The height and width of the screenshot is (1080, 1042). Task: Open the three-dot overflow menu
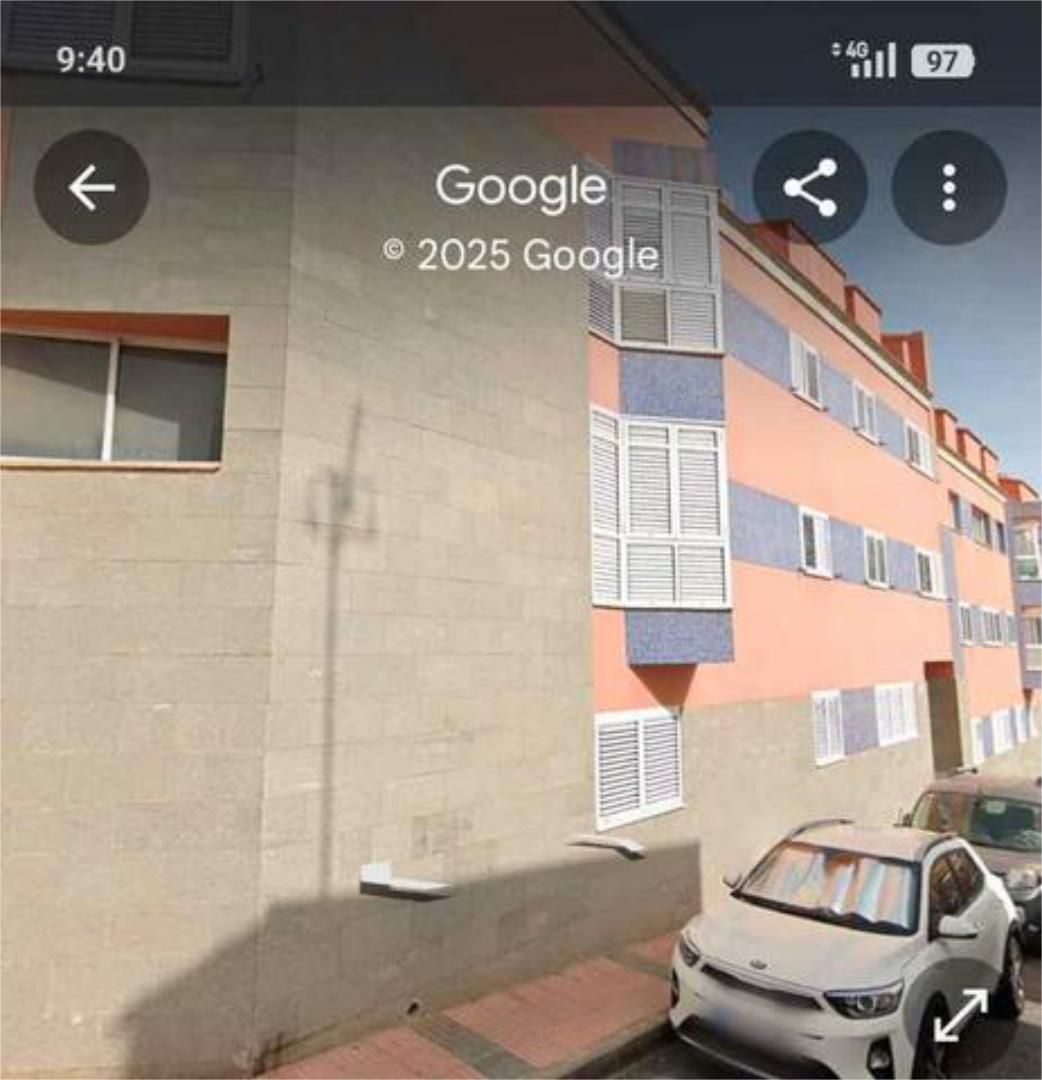point(948,188)
